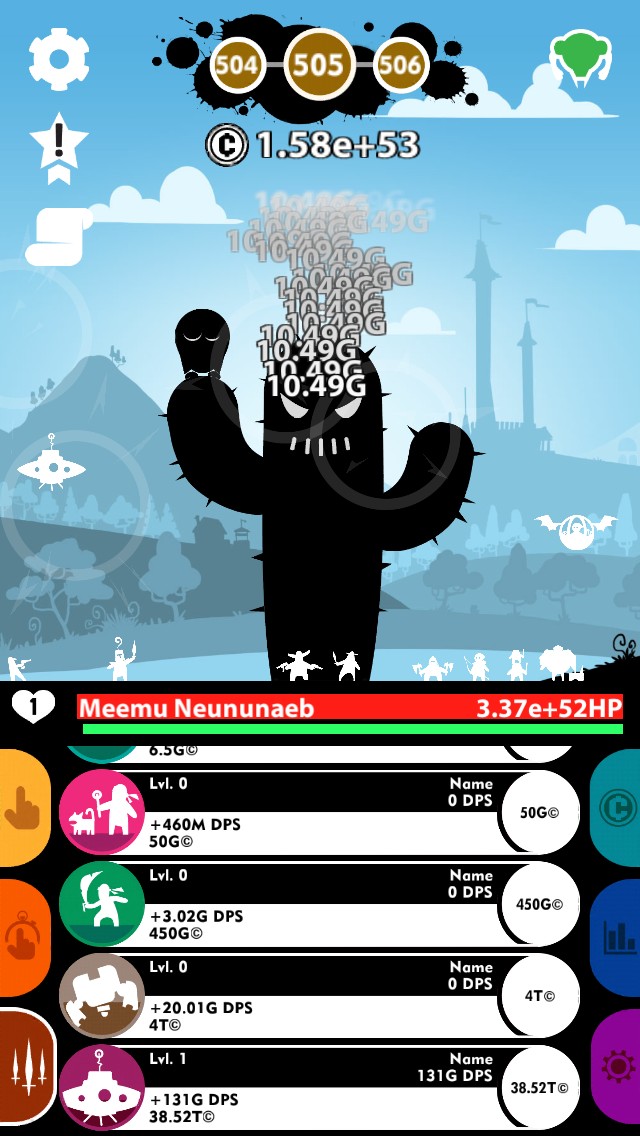Open the settings gear

point(59,59)
